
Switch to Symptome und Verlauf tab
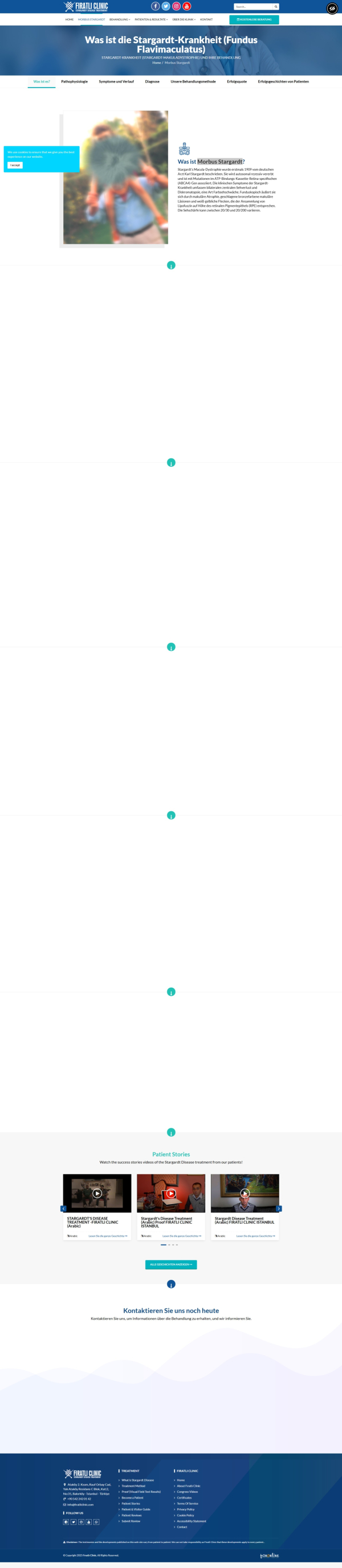click(116, 81)
